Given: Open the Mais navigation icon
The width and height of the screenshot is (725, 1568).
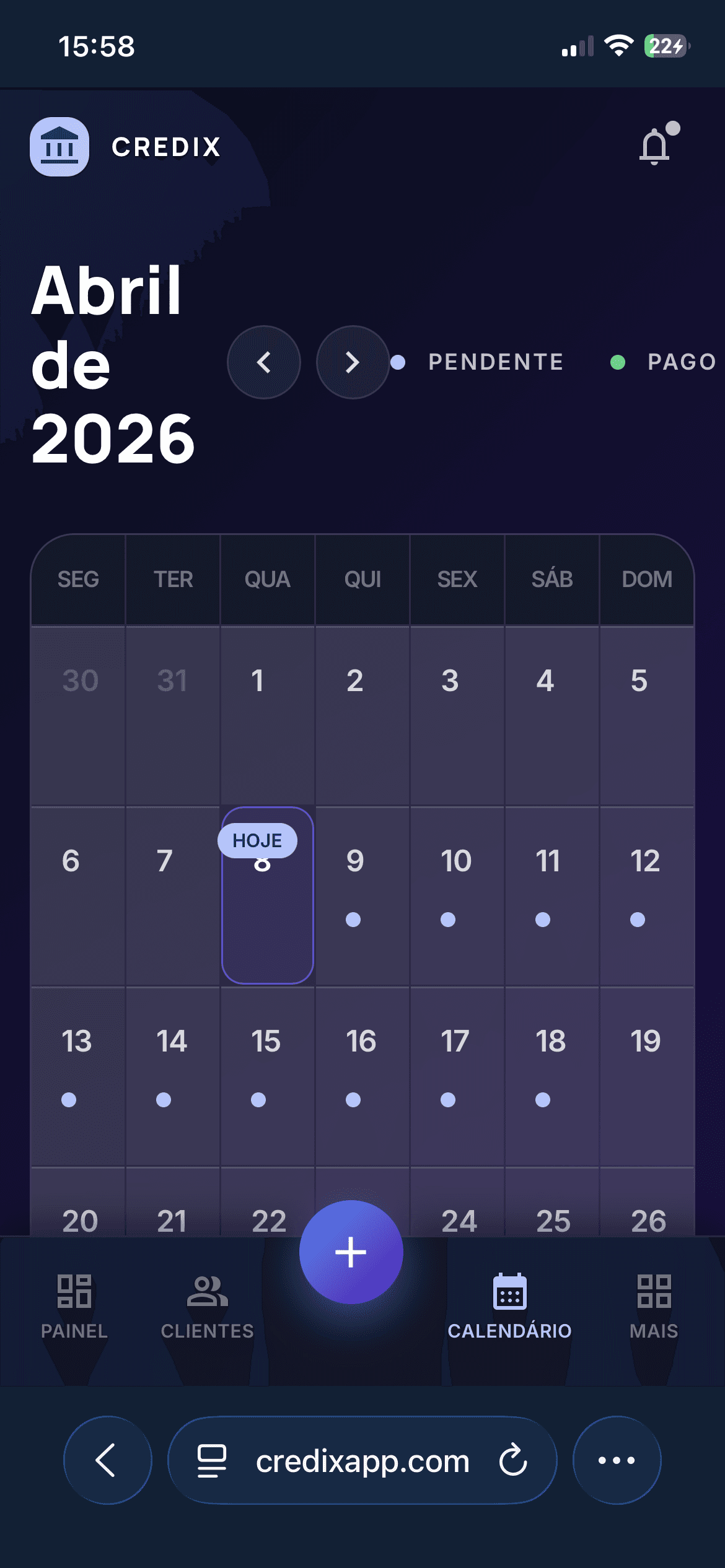Looking at the screenshot, I should (x=654, y=1292).
